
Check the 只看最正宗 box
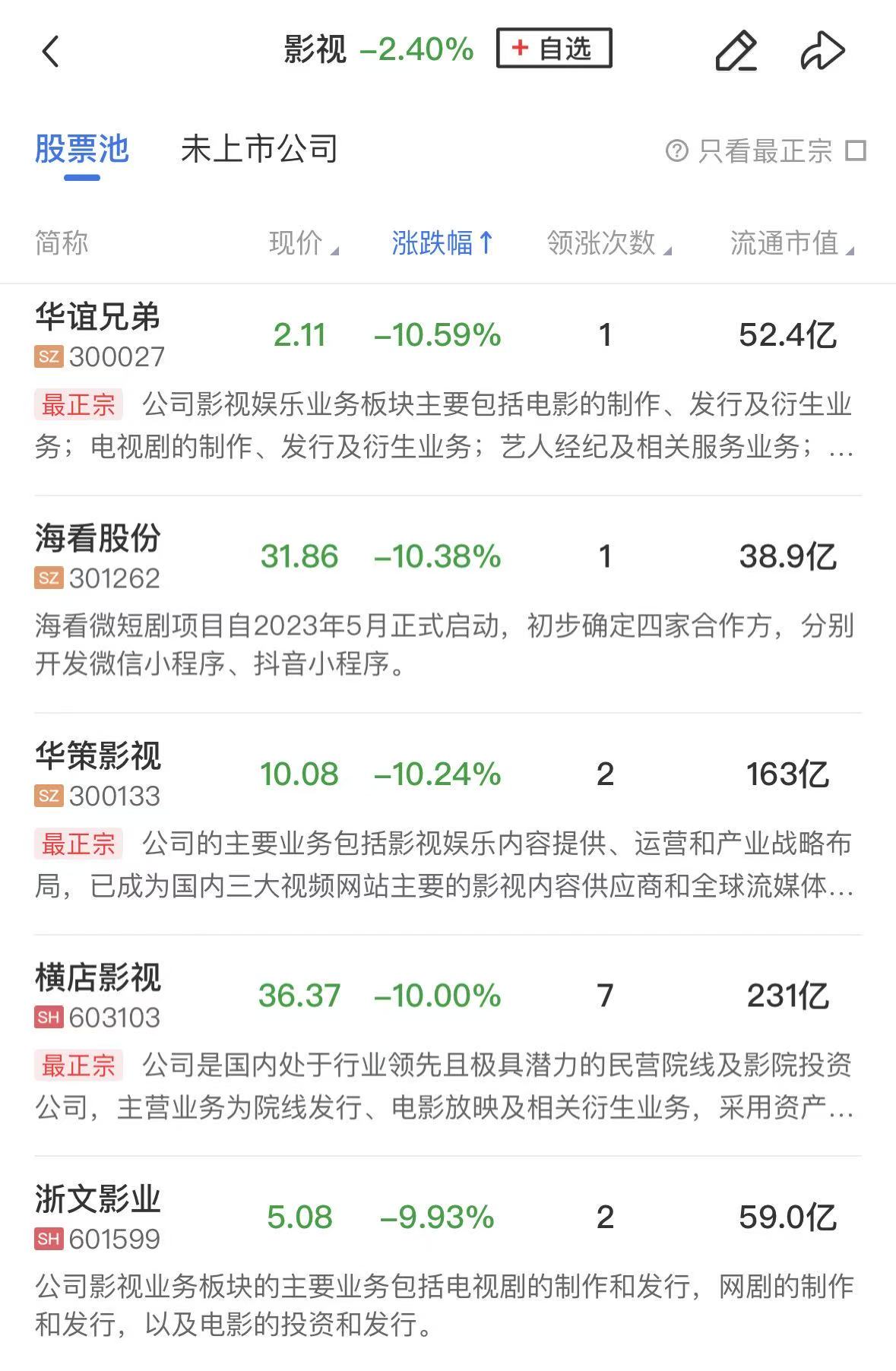[856, 150]
